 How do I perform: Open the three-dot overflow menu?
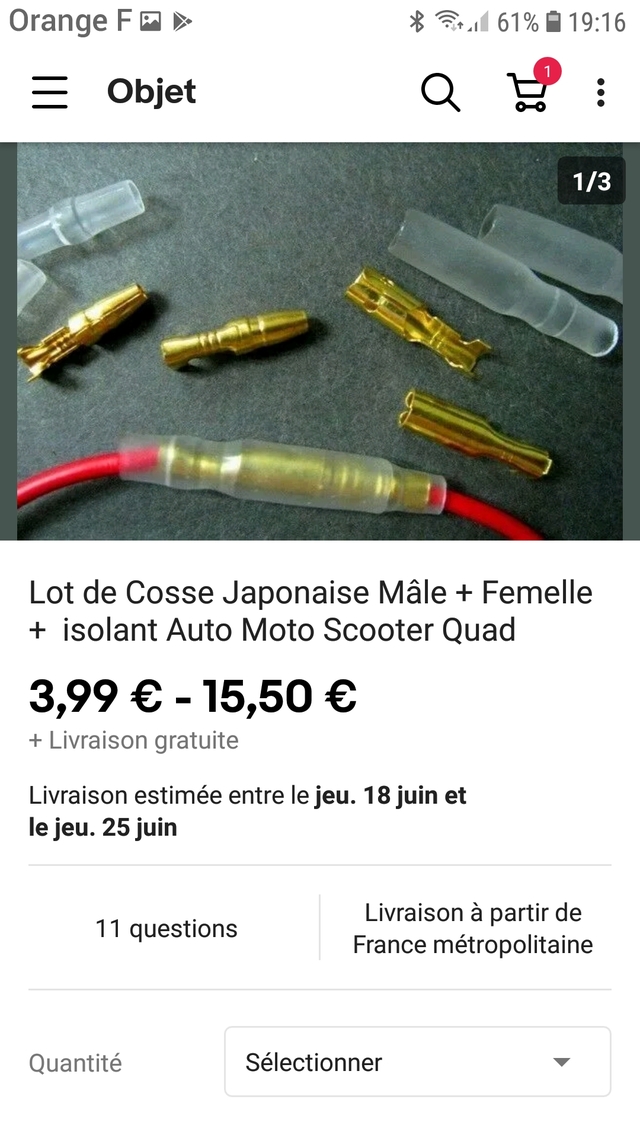point(600,92)
